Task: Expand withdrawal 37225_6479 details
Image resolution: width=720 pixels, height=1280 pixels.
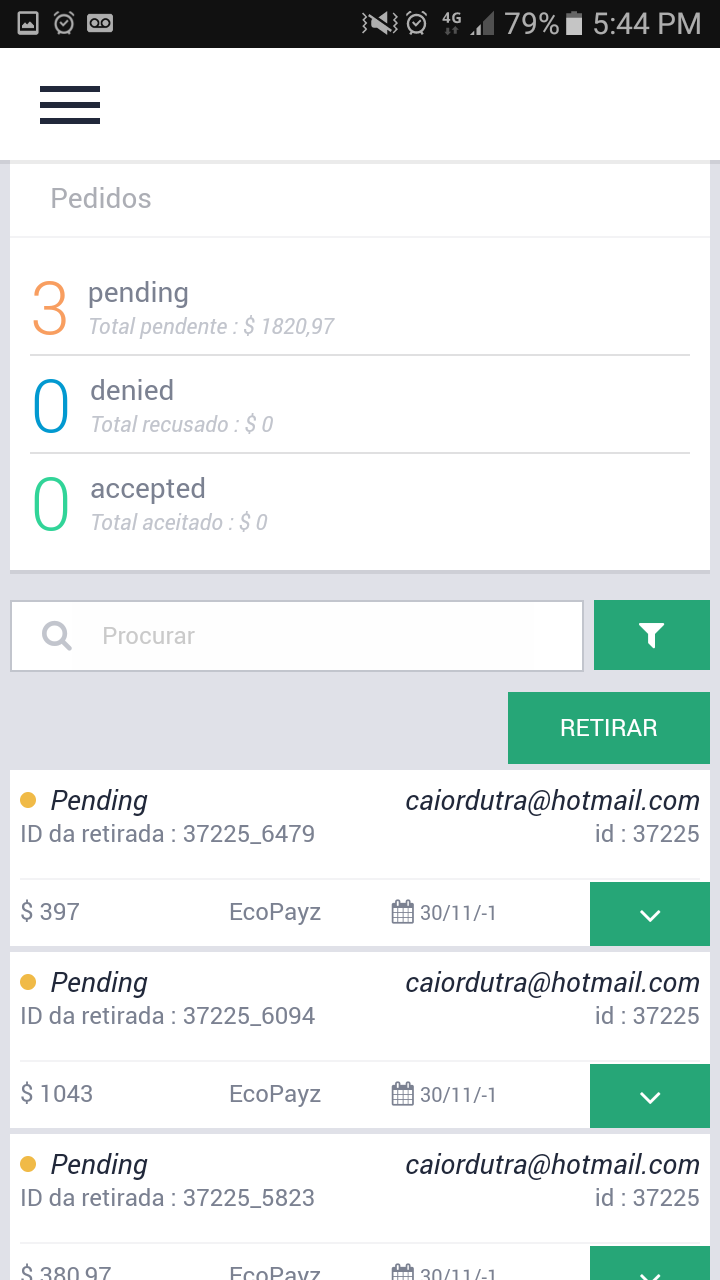Action: (x=650, y=914)
